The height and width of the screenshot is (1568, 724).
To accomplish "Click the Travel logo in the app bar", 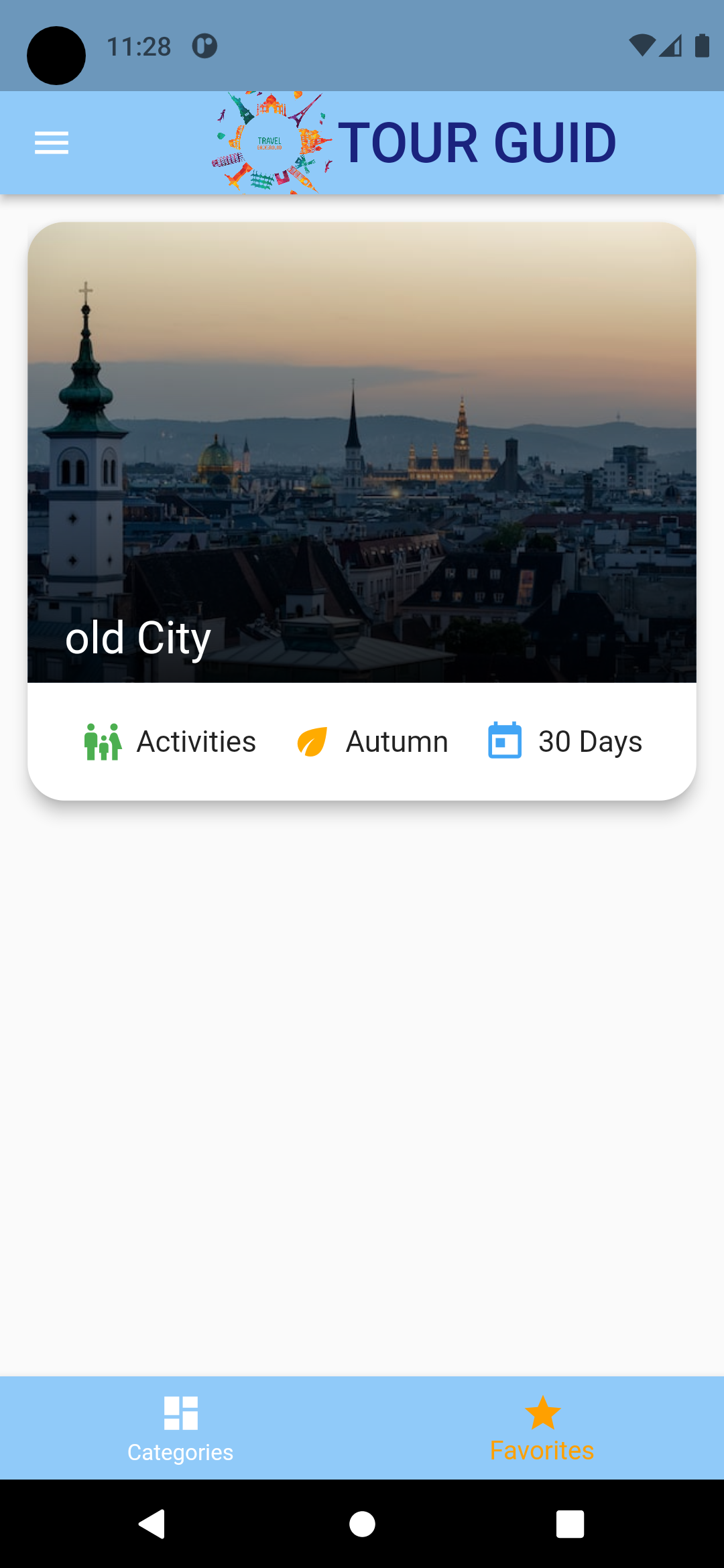I will (x=270, y=141).
